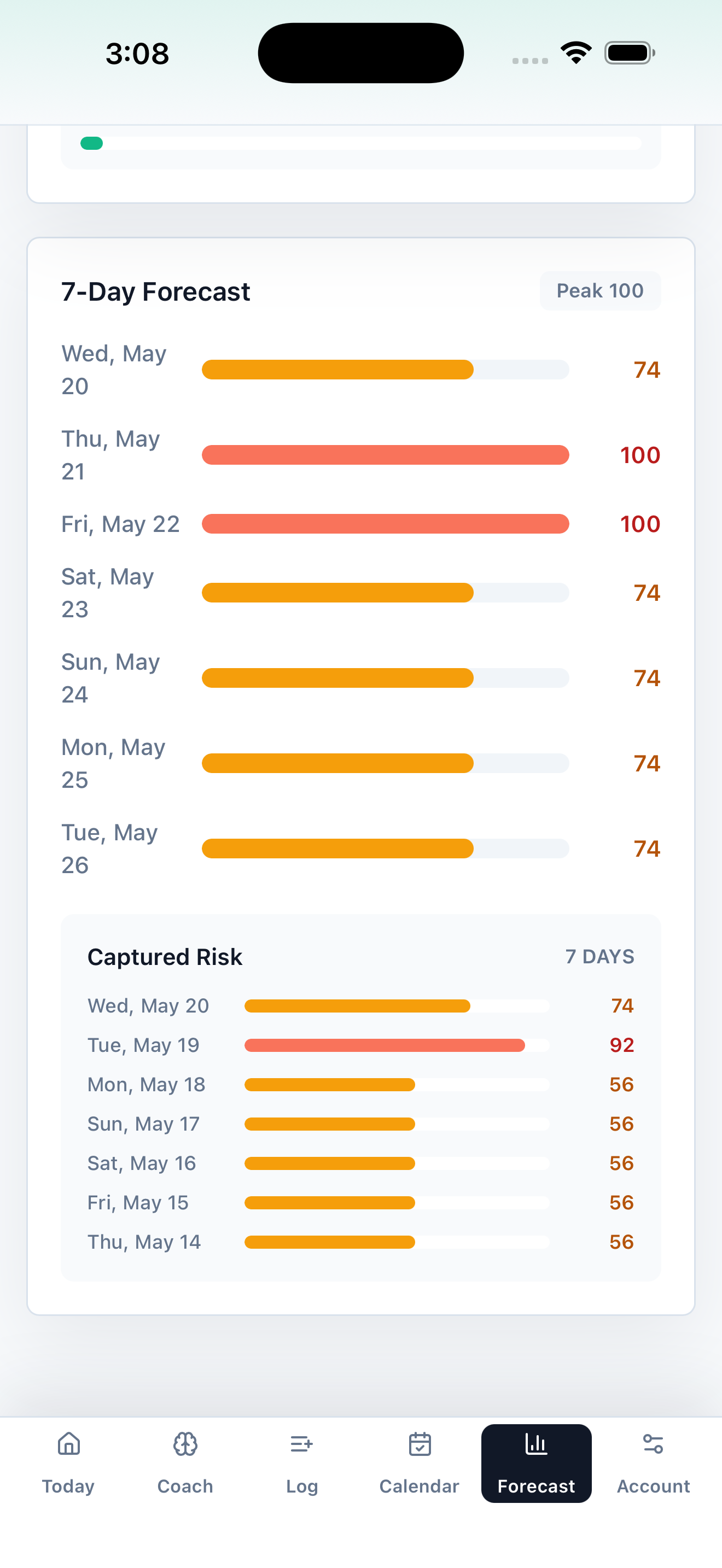Switch to the Today tab
722x1568 pixels.
(68, 1464)
